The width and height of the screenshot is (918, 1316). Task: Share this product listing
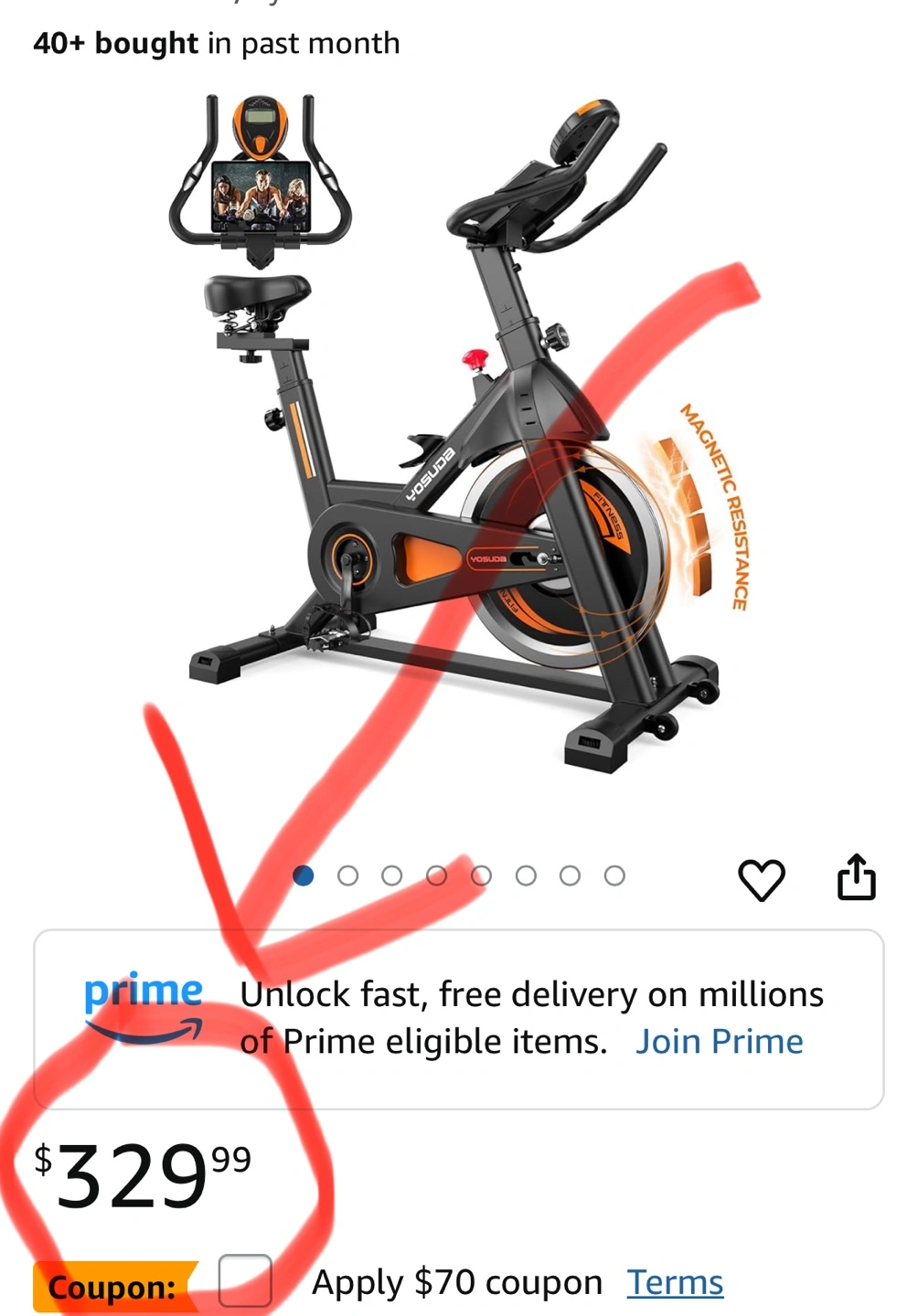[857, 877]
